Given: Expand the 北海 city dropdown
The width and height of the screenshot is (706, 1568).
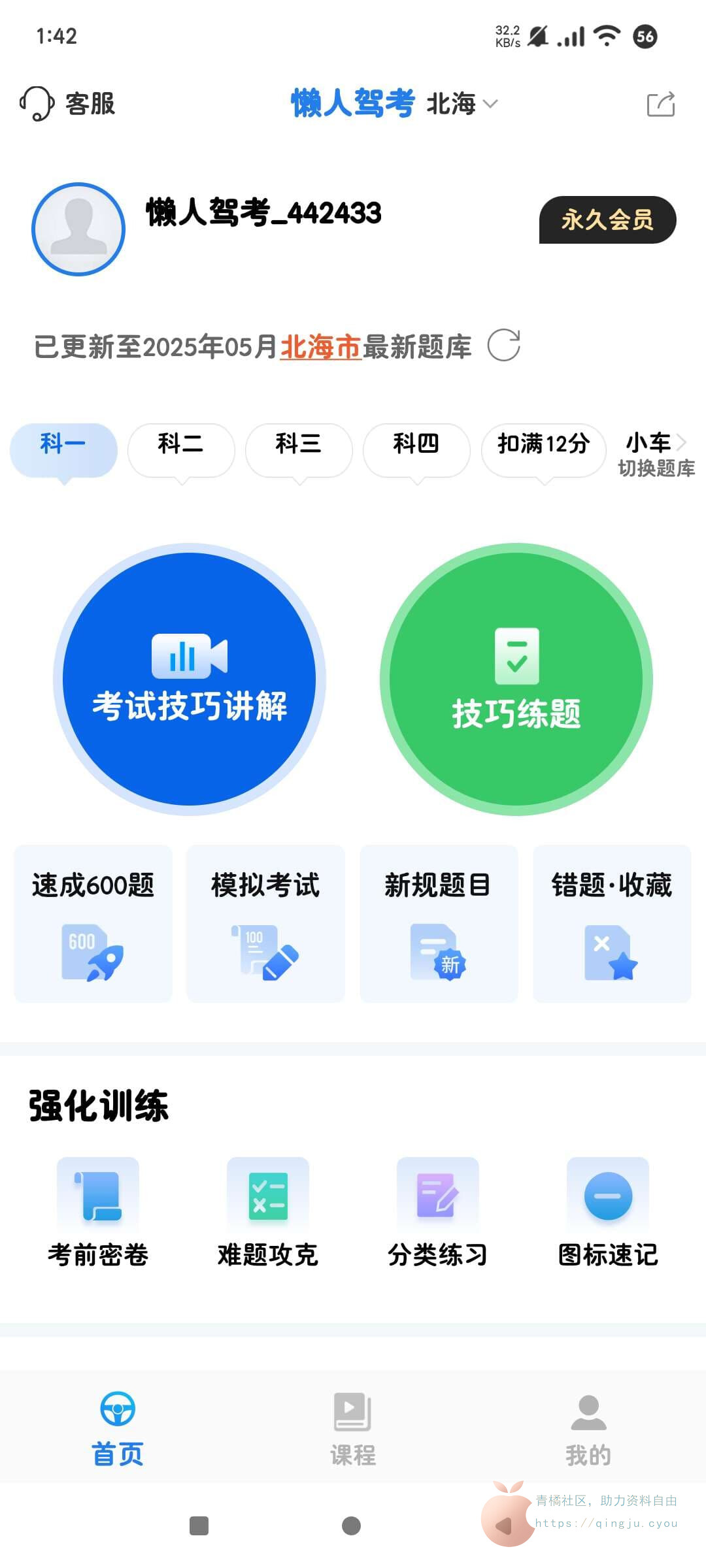Looking at the screenshot, I should [462, 104].
